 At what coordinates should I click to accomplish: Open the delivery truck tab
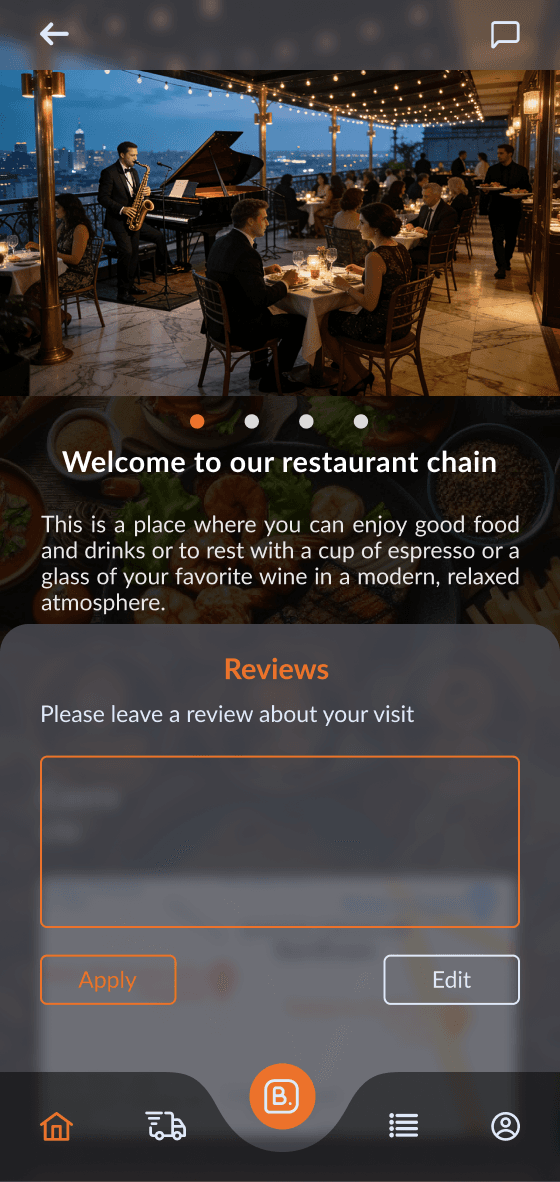(165, 1126)
